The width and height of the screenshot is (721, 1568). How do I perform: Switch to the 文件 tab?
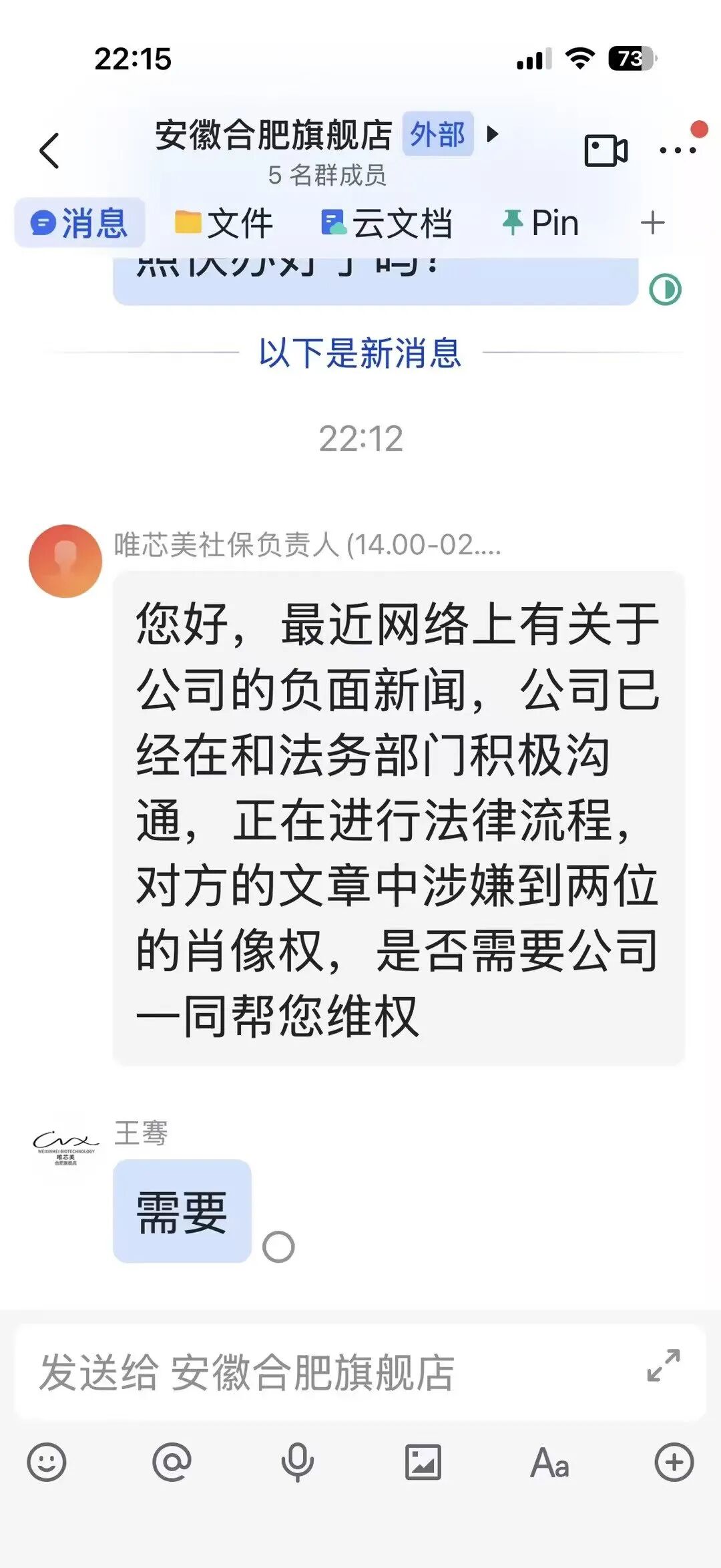click(224, 222)
